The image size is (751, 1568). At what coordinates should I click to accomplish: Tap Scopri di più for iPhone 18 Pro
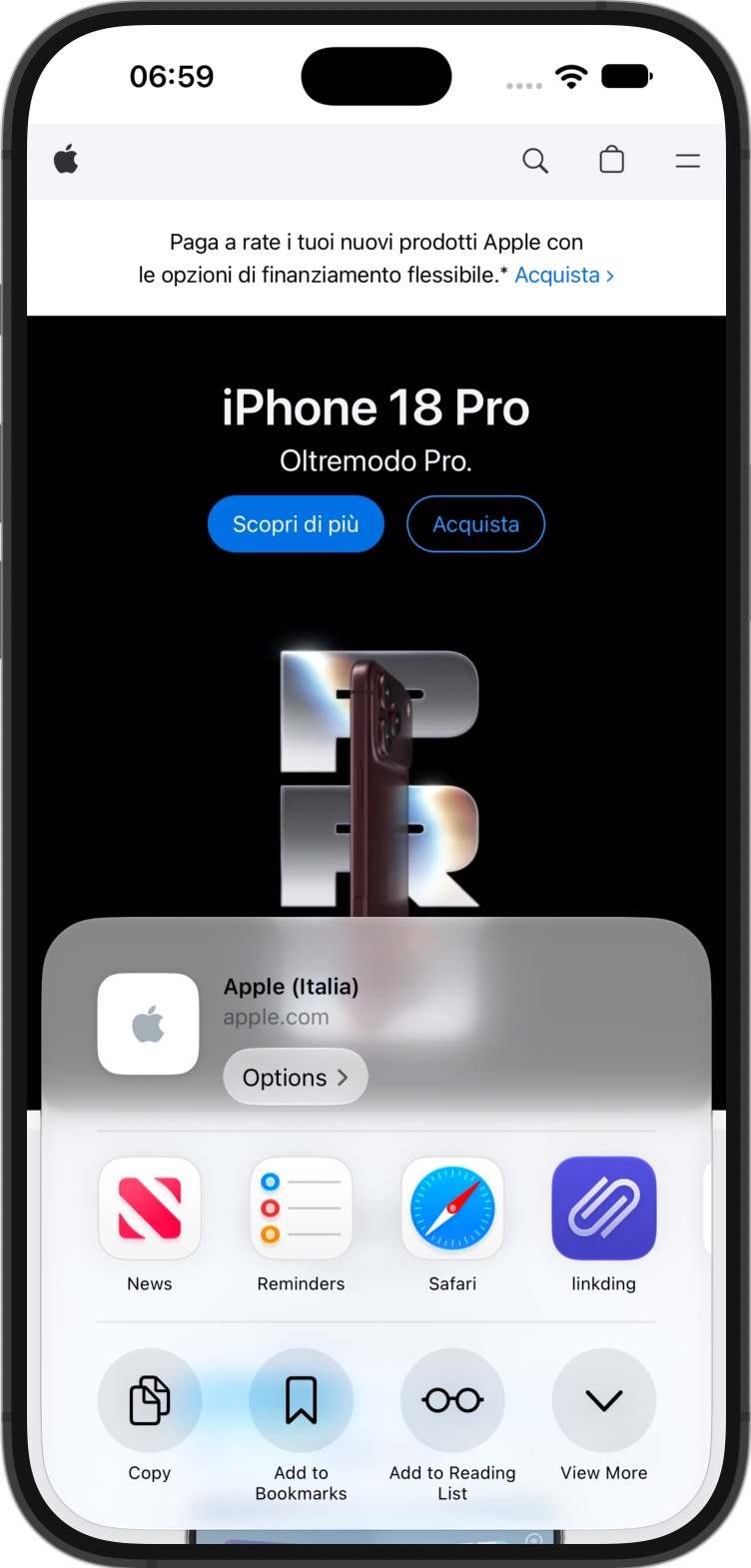(x=296, y=524)
